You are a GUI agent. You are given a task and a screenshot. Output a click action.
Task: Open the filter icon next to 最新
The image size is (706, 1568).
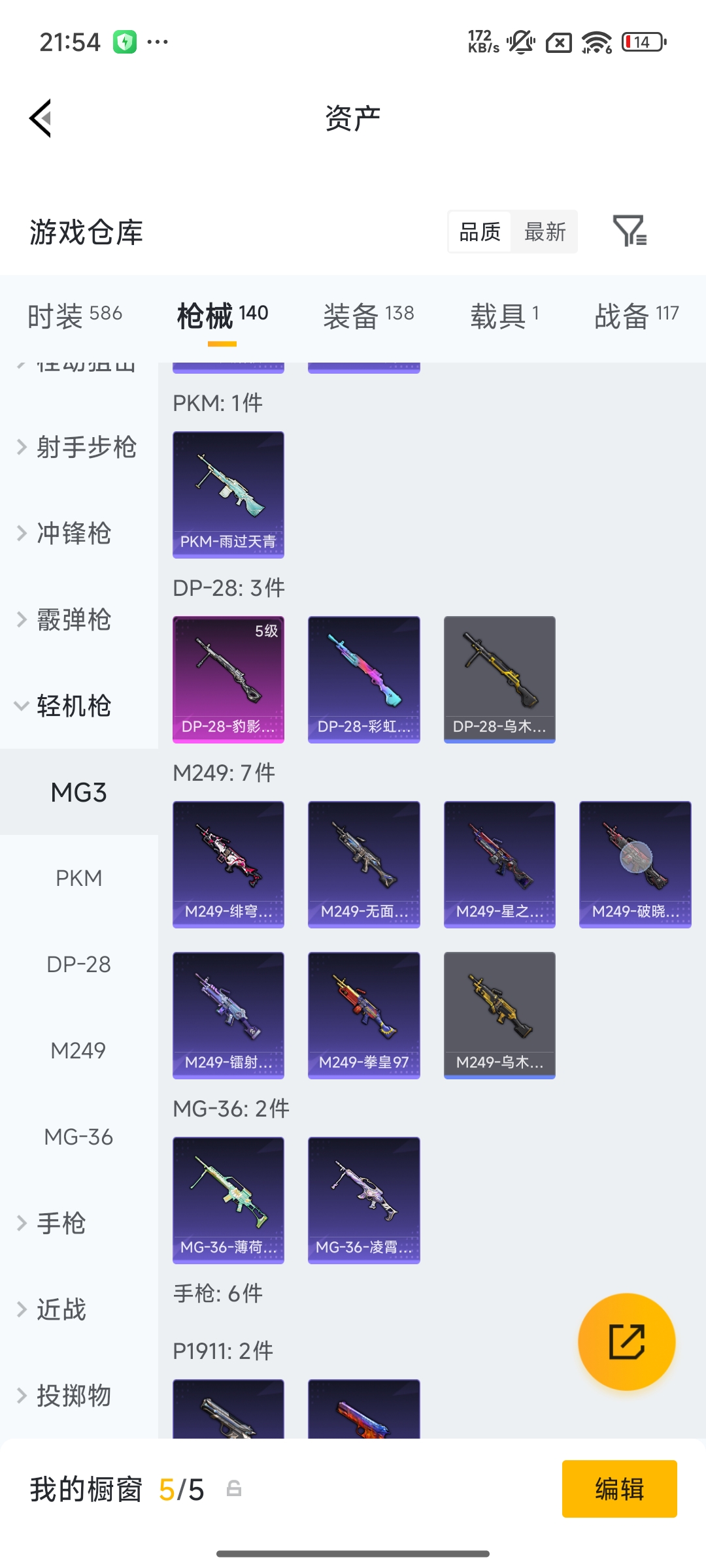(x=630, y=231)
